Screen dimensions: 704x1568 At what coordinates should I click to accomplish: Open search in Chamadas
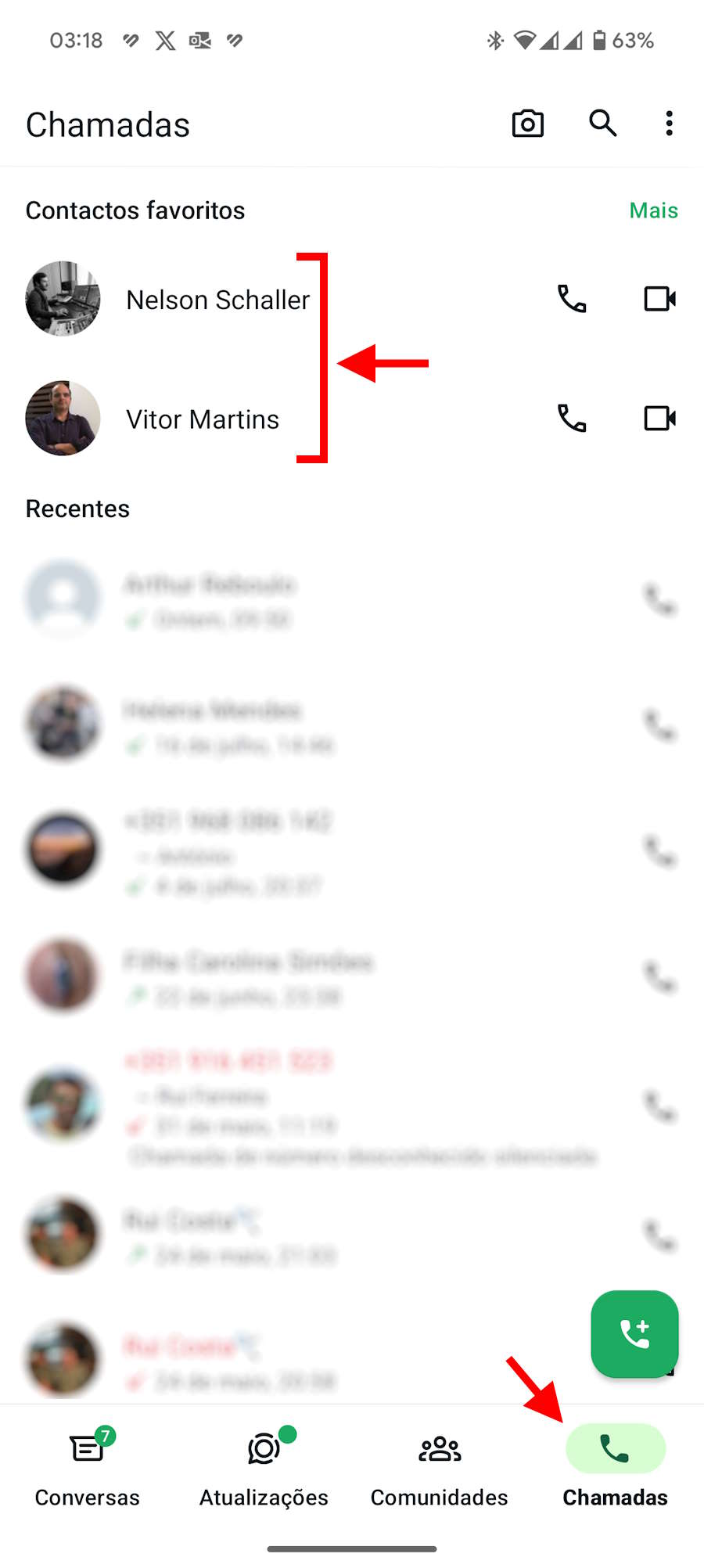click(602, 124)
